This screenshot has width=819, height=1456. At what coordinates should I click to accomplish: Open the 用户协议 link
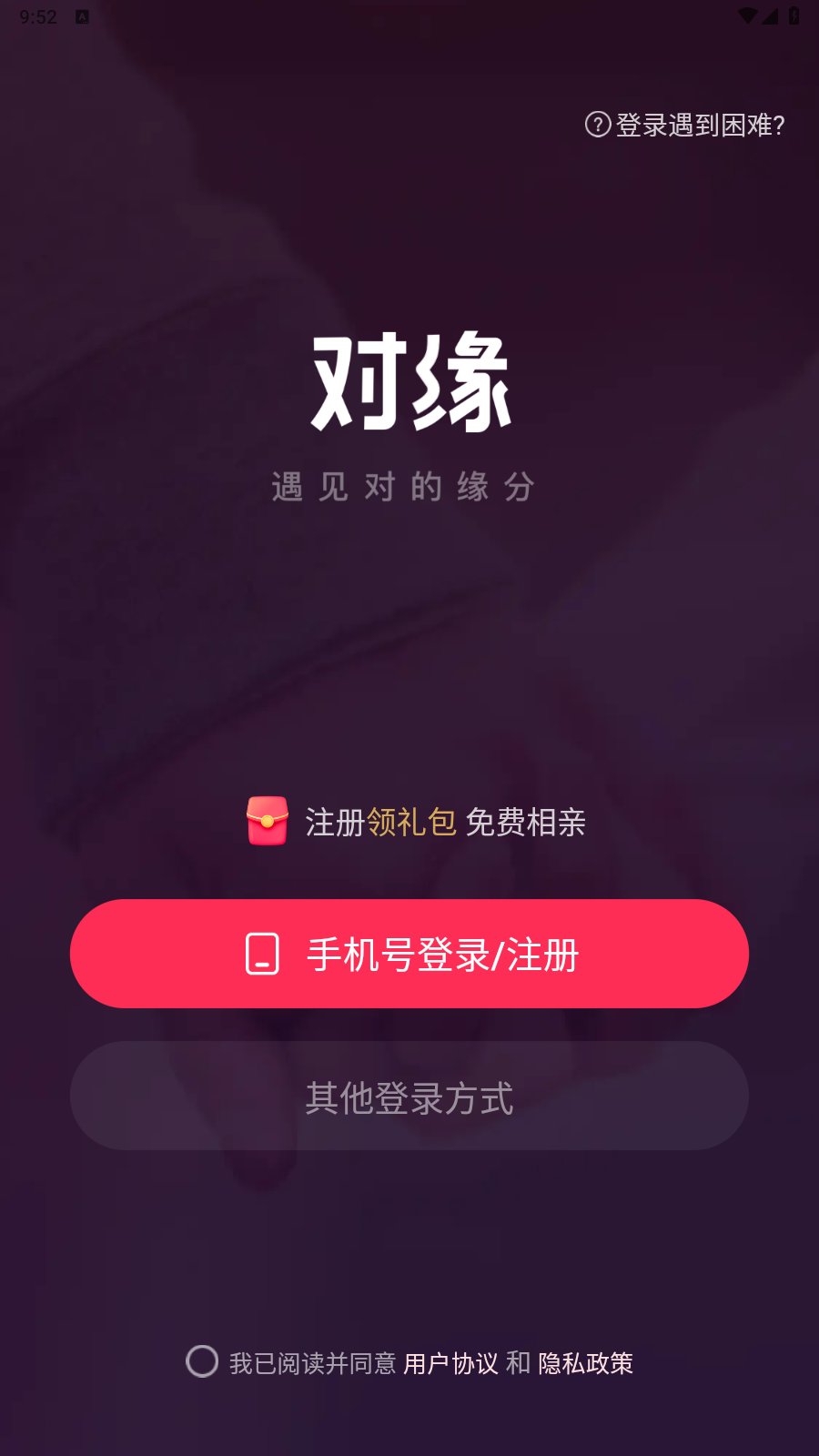click(450, 1363)
